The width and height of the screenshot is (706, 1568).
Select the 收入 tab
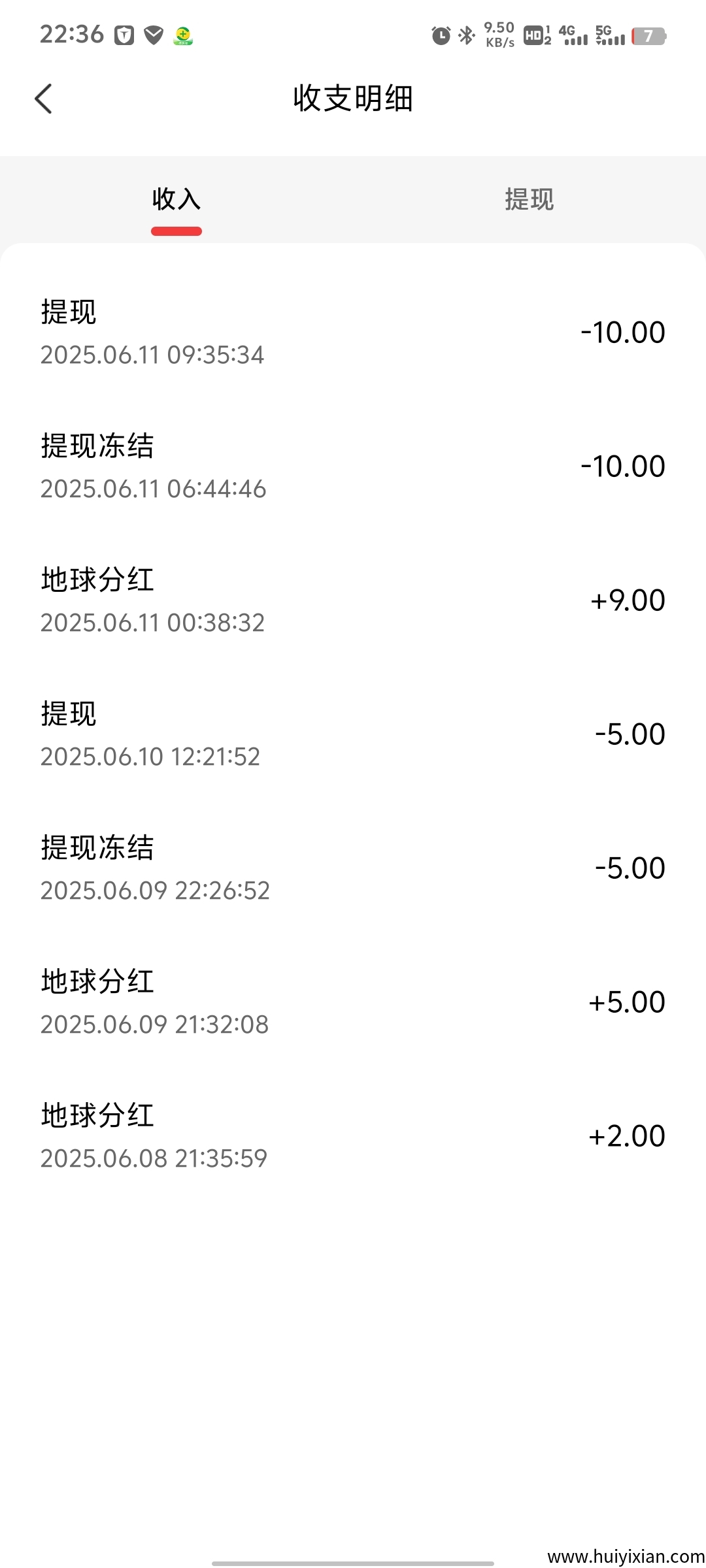176,201
